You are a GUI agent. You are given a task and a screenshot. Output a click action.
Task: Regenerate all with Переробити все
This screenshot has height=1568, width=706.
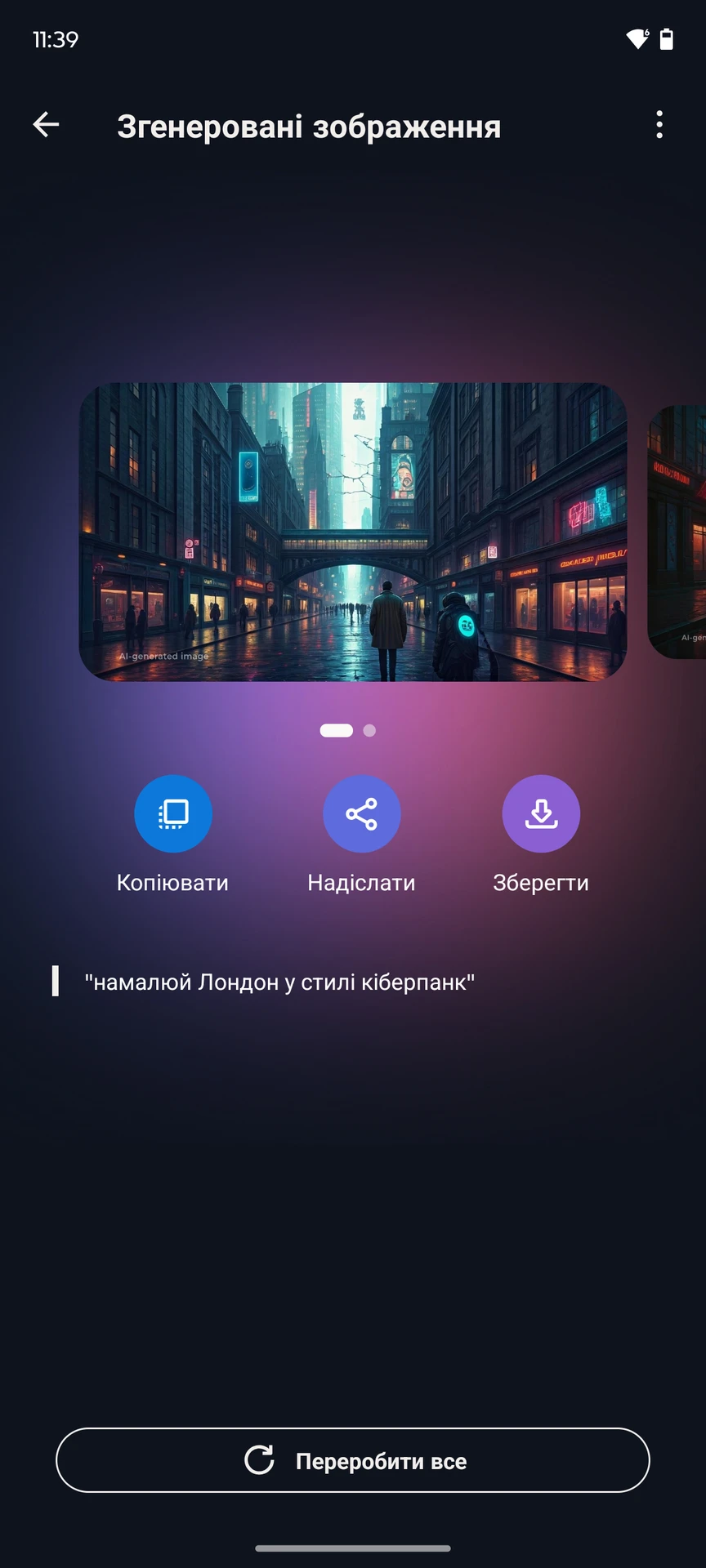pyautogui.click(x=353, y=1460)
